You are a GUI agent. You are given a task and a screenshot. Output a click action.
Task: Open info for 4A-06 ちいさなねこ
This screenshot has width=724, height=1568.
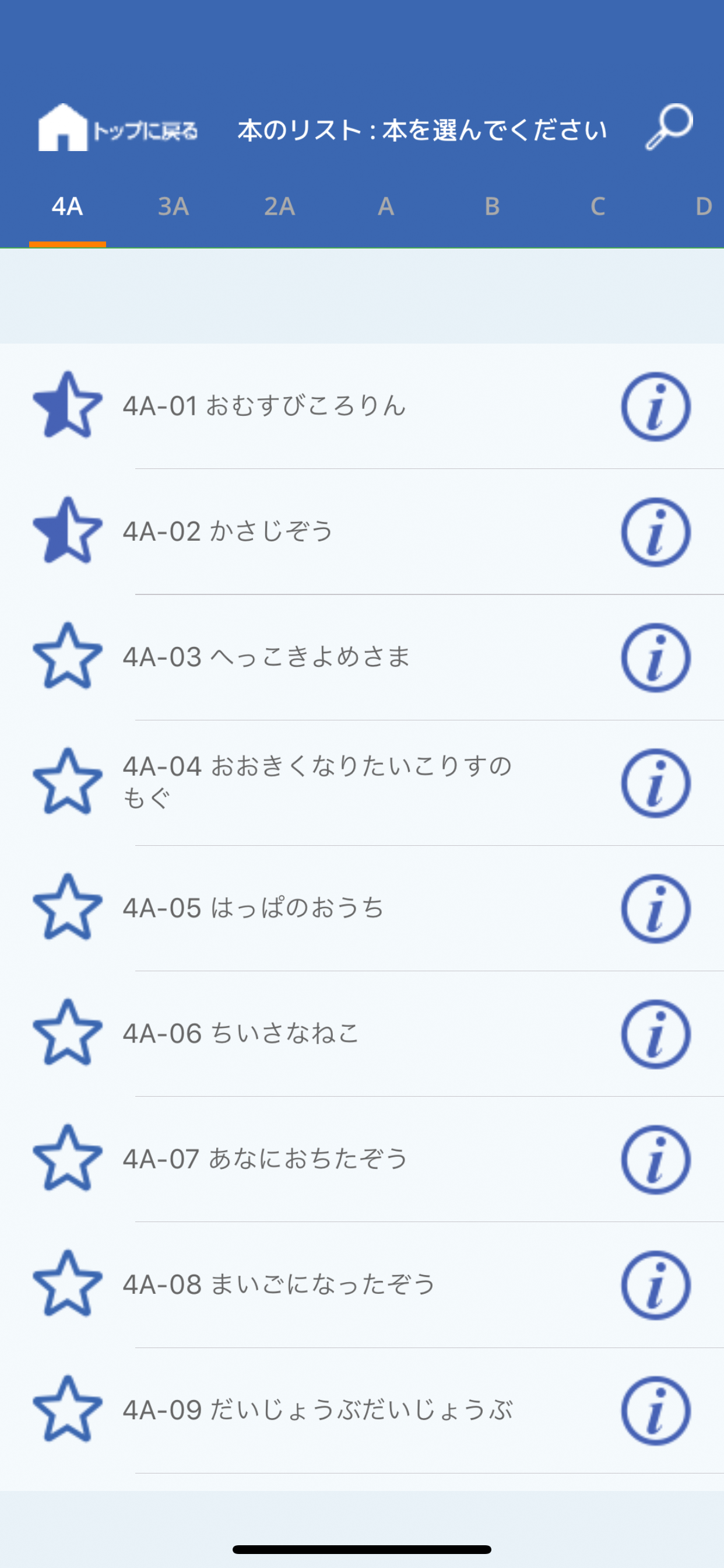655,1034
